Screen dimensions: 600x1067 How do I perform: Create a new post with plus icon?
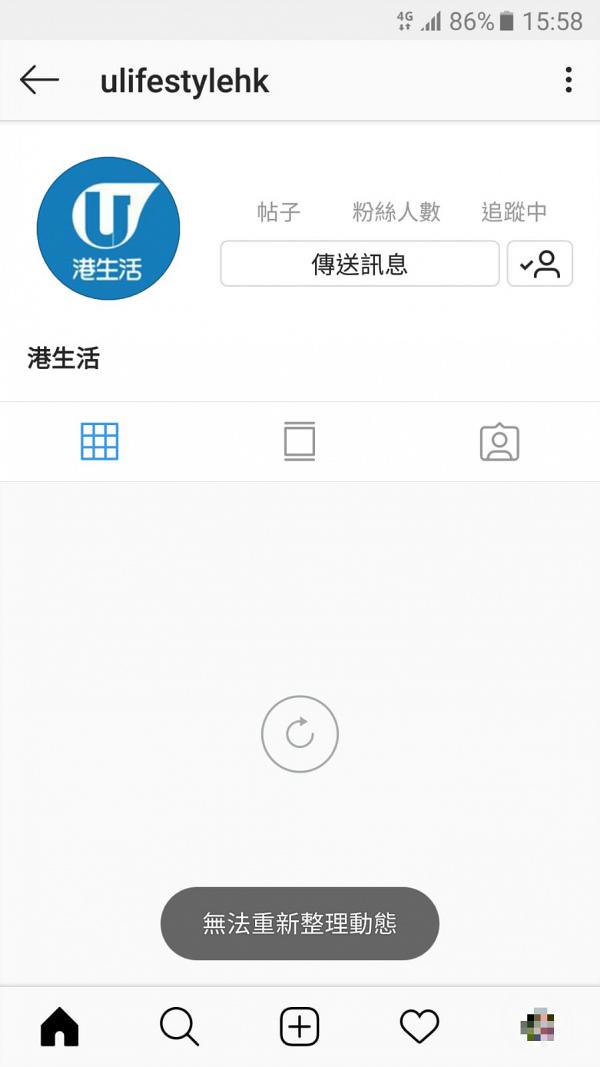(299, 1026)
